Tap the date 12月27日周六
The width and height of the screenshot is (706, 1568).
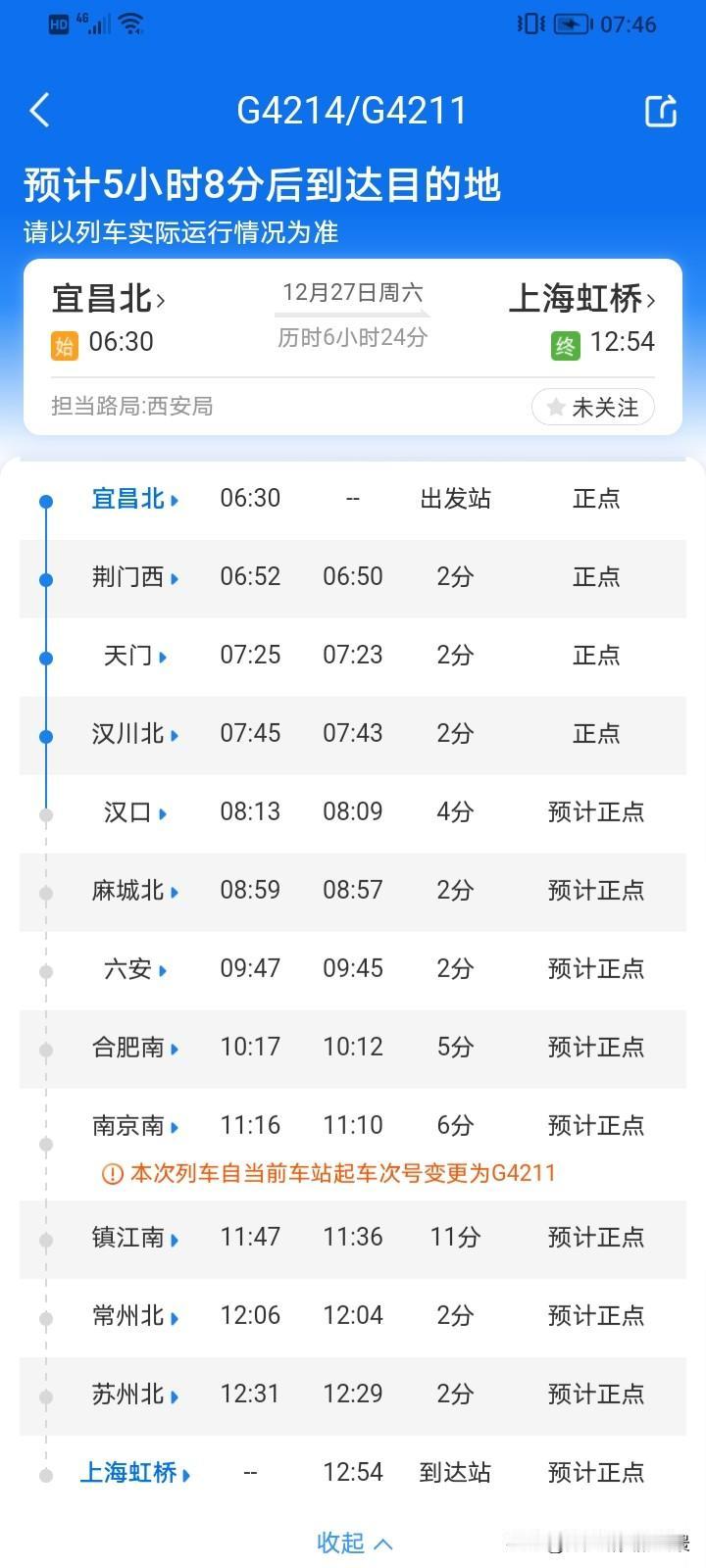pyautogui.click(x=351, y=291)
